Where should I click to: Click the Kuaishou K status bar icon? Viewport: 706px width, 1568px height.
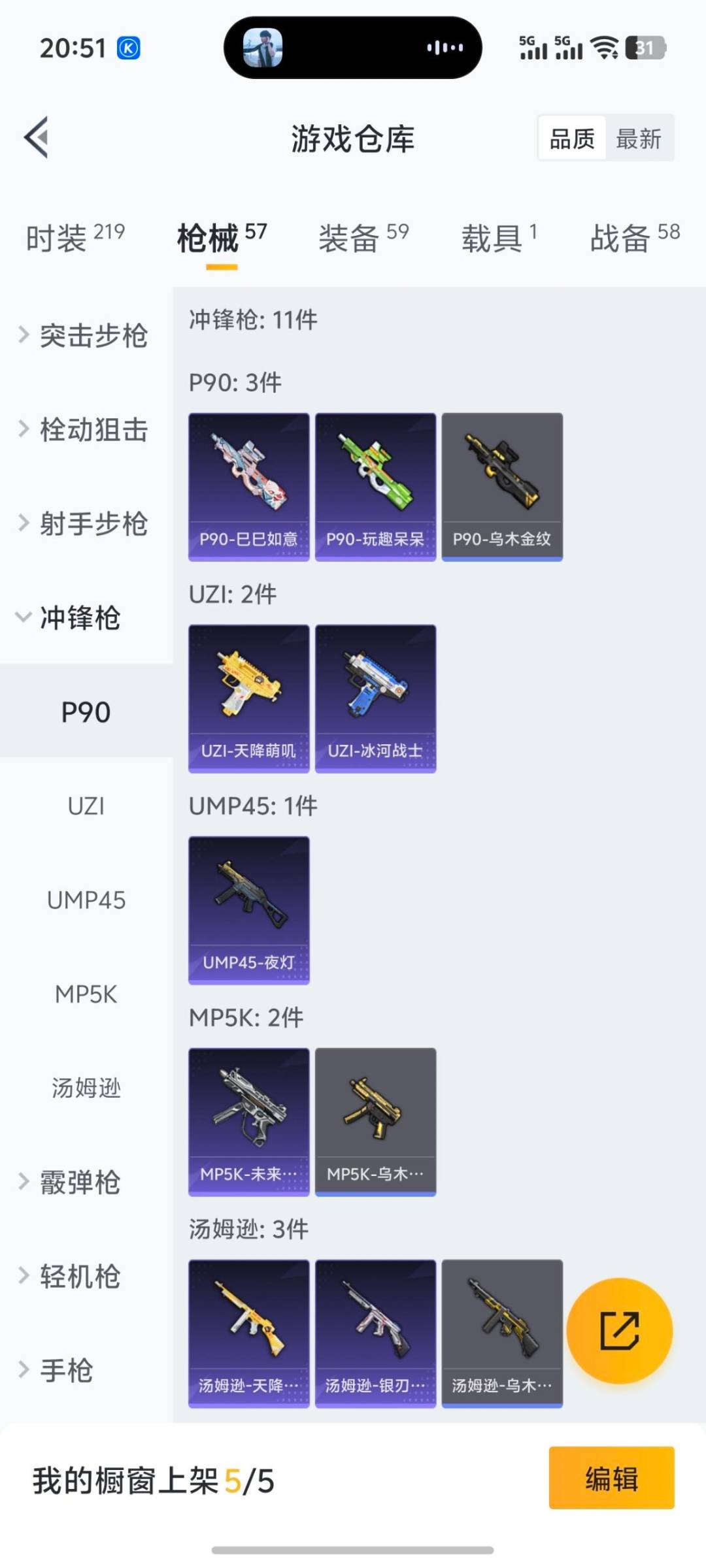tap(128, 48)
